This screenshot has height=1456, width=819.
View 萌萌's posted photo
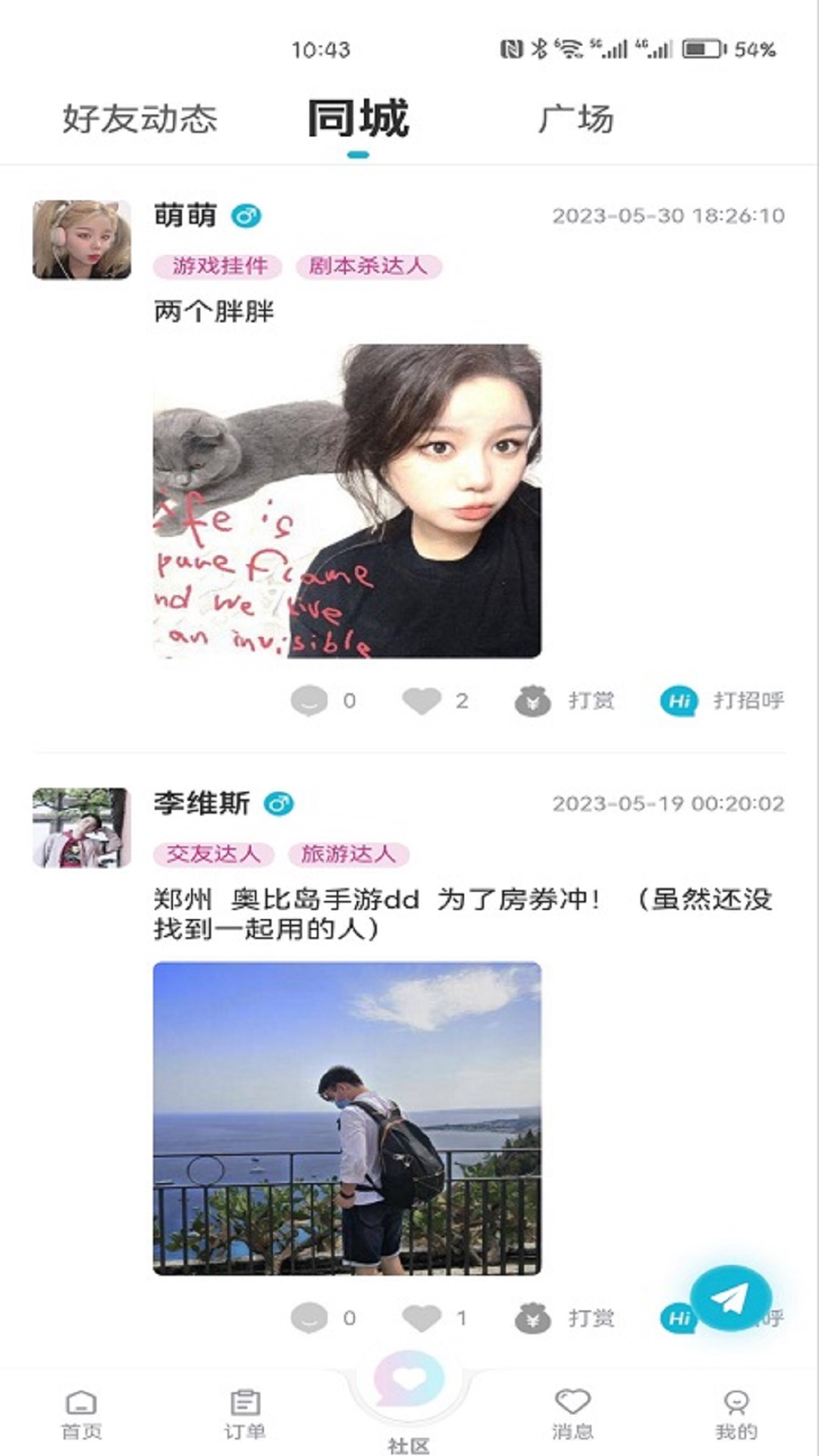347,501
